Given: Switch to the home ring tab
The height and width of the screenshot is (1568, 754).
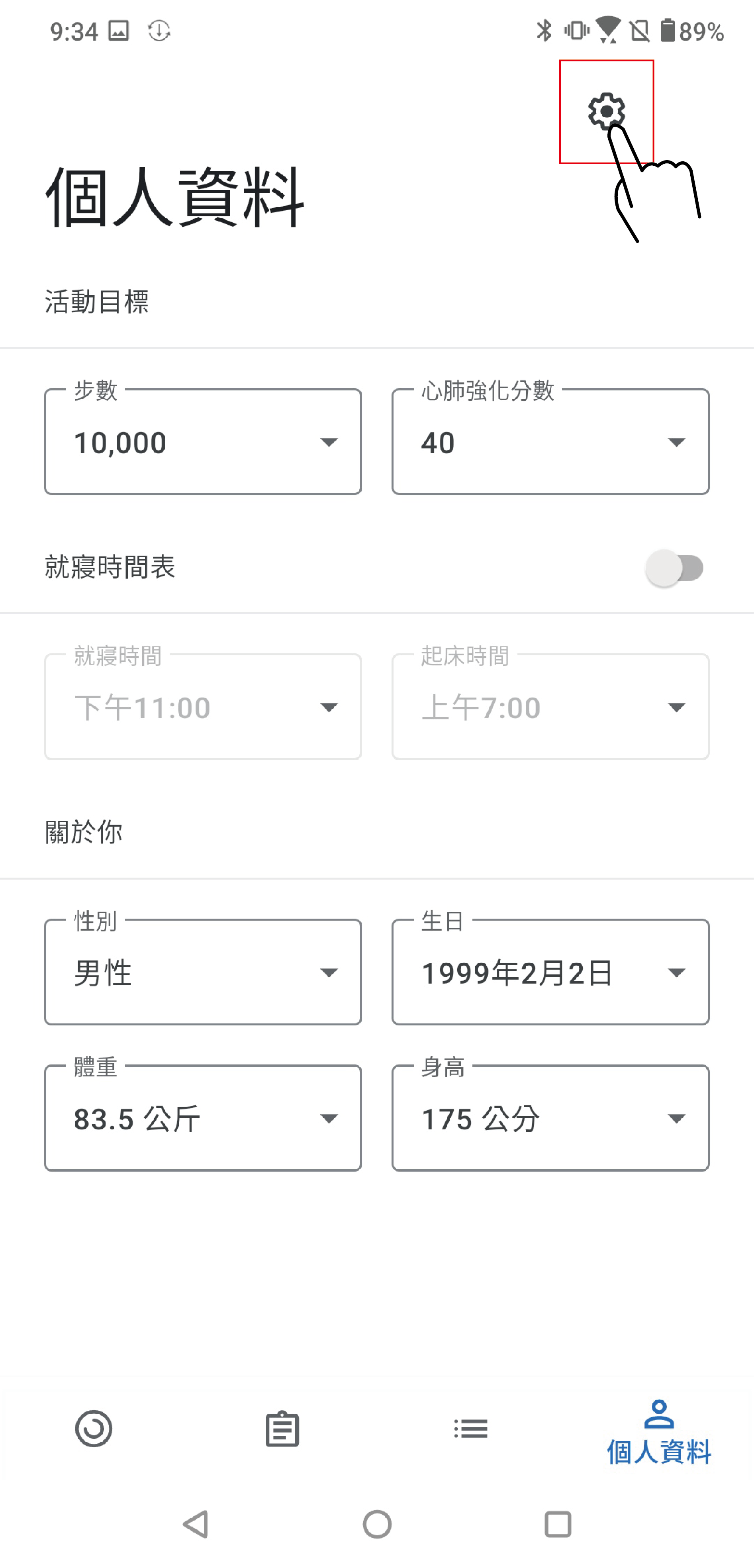Looking at the screenshot, I should tap(94, 1429).
